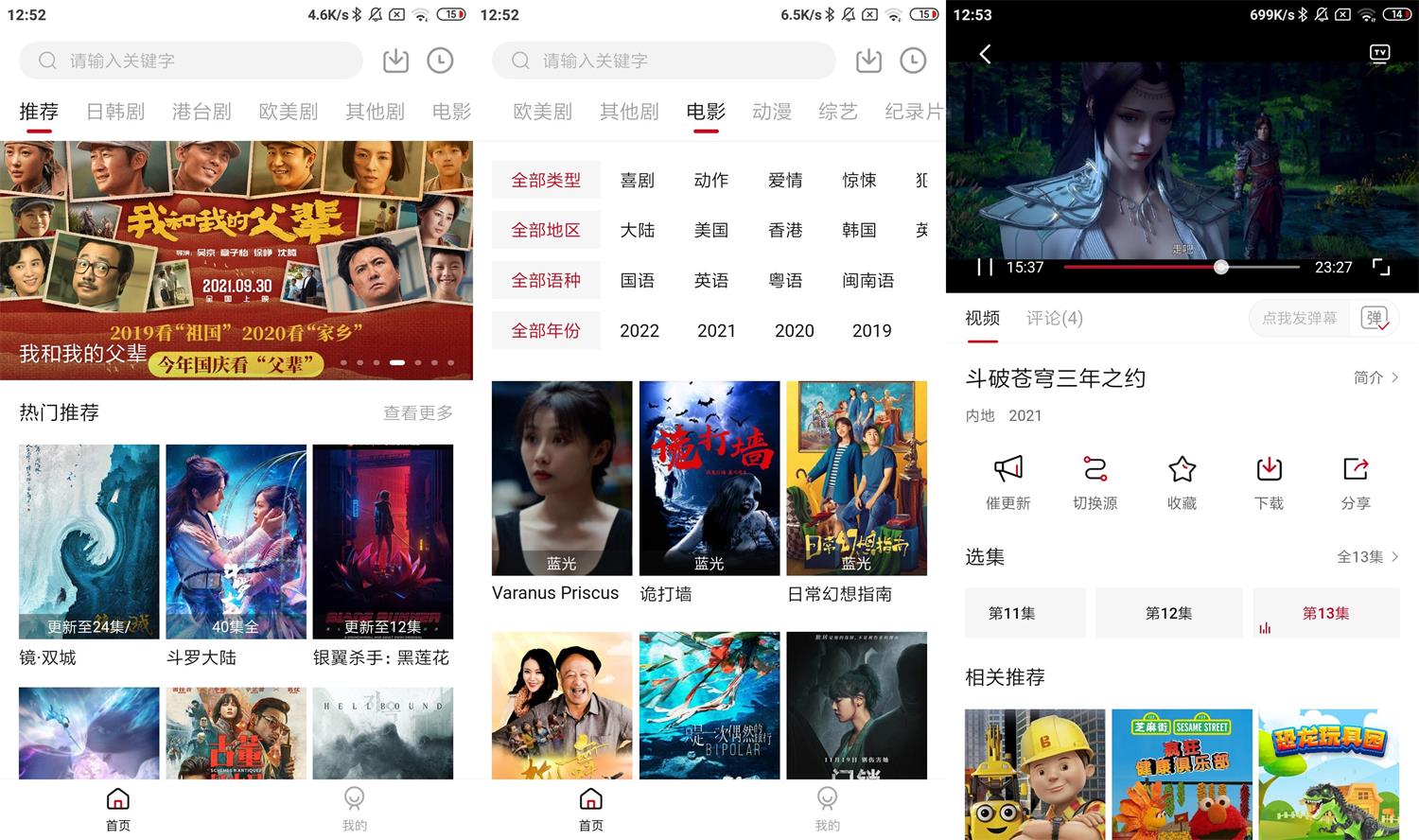Tap 催更新 to request updates

tap(1007, 481)
